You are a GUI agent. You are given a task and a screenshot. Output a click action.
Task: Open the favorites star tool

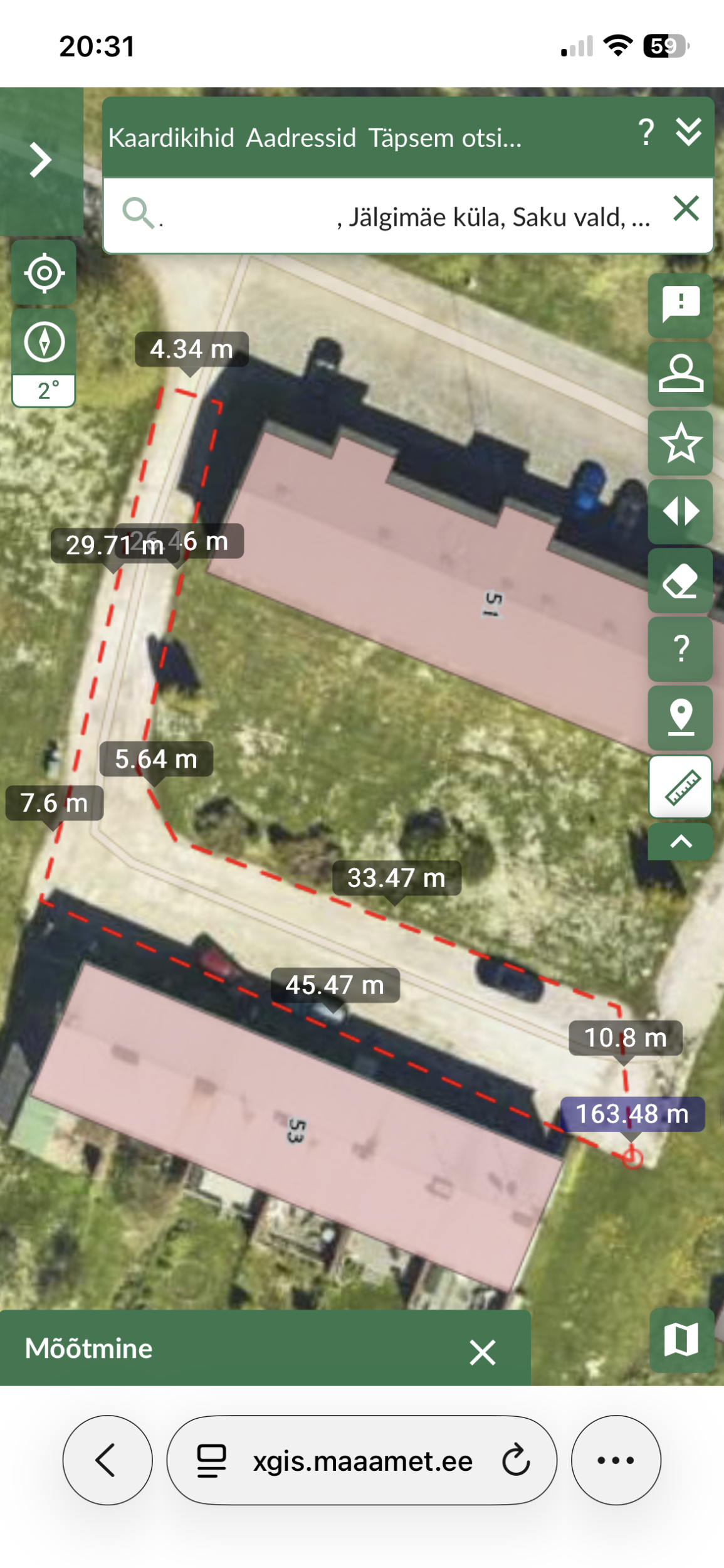pyautogui.click(x=680, y=443)
